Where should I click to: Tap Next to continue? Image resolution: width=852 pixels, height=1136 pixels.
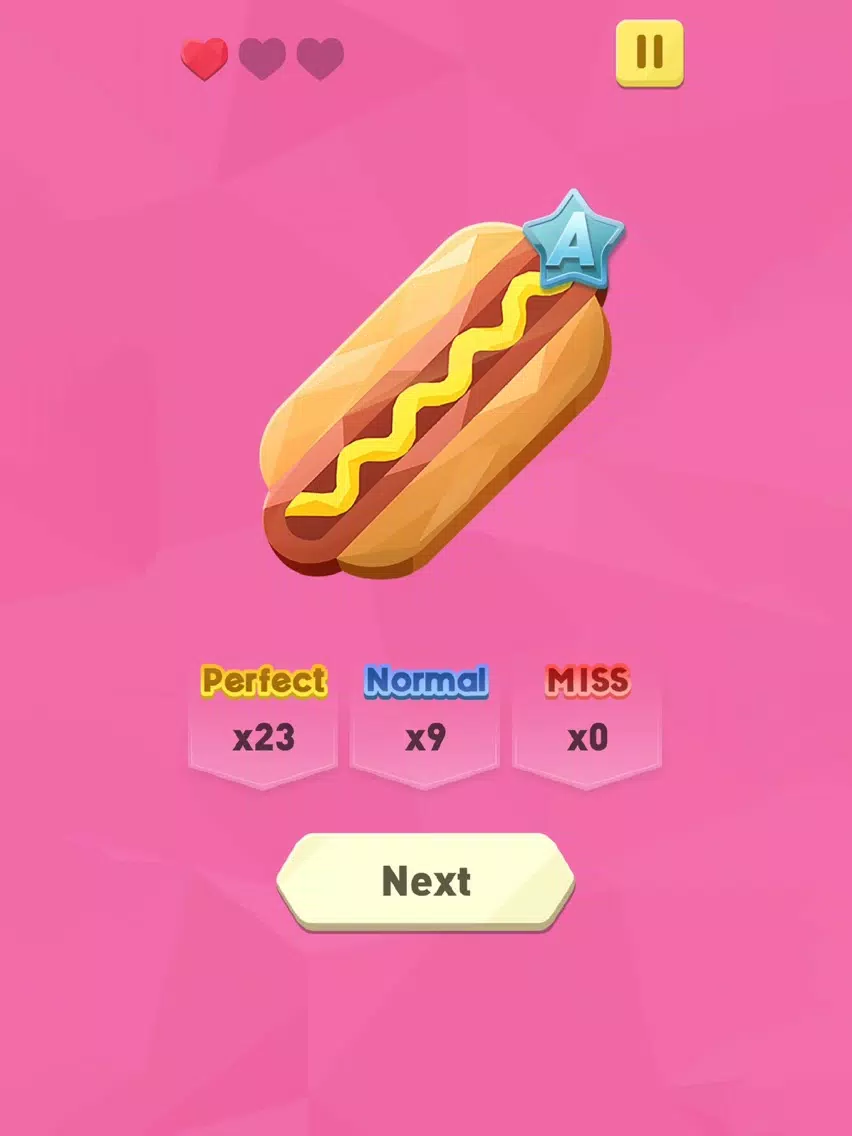(425, 881)
